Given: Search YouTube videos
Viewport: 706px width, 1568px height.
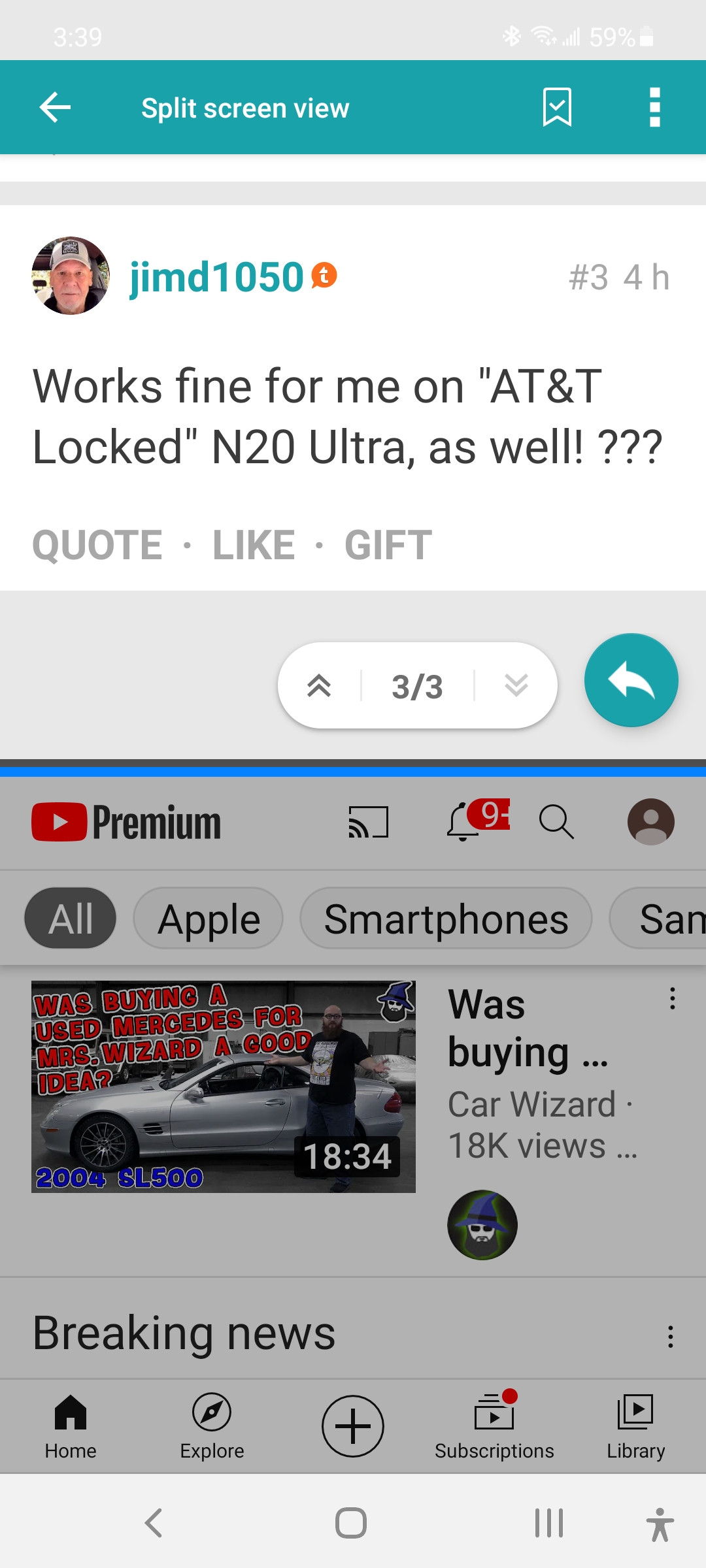Looking at the screenshot, I should pyautogui.click(x=556, y=821).
